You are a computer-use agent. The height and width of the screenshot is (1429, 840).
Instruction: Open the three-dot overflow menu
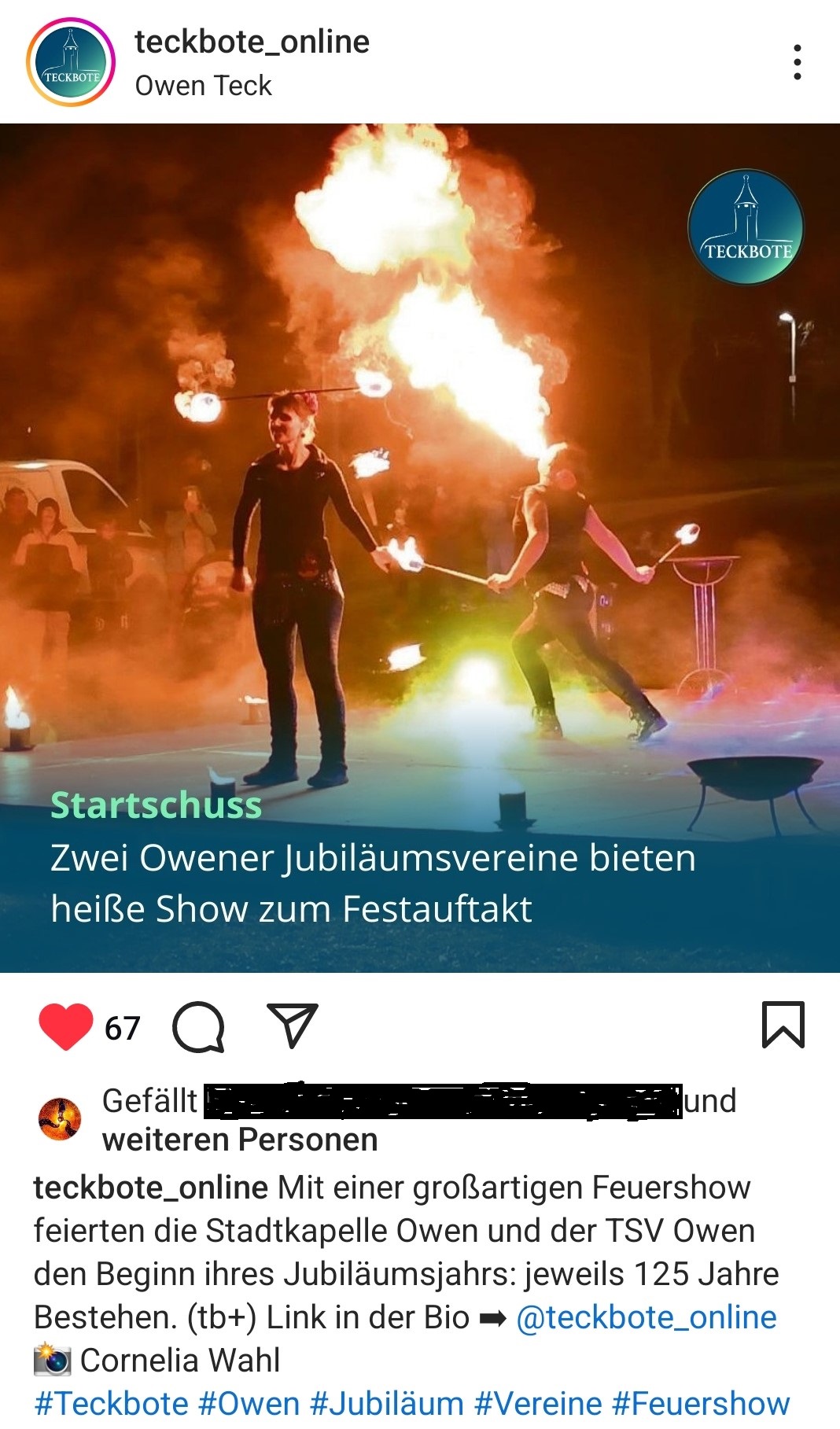point(797,62)
